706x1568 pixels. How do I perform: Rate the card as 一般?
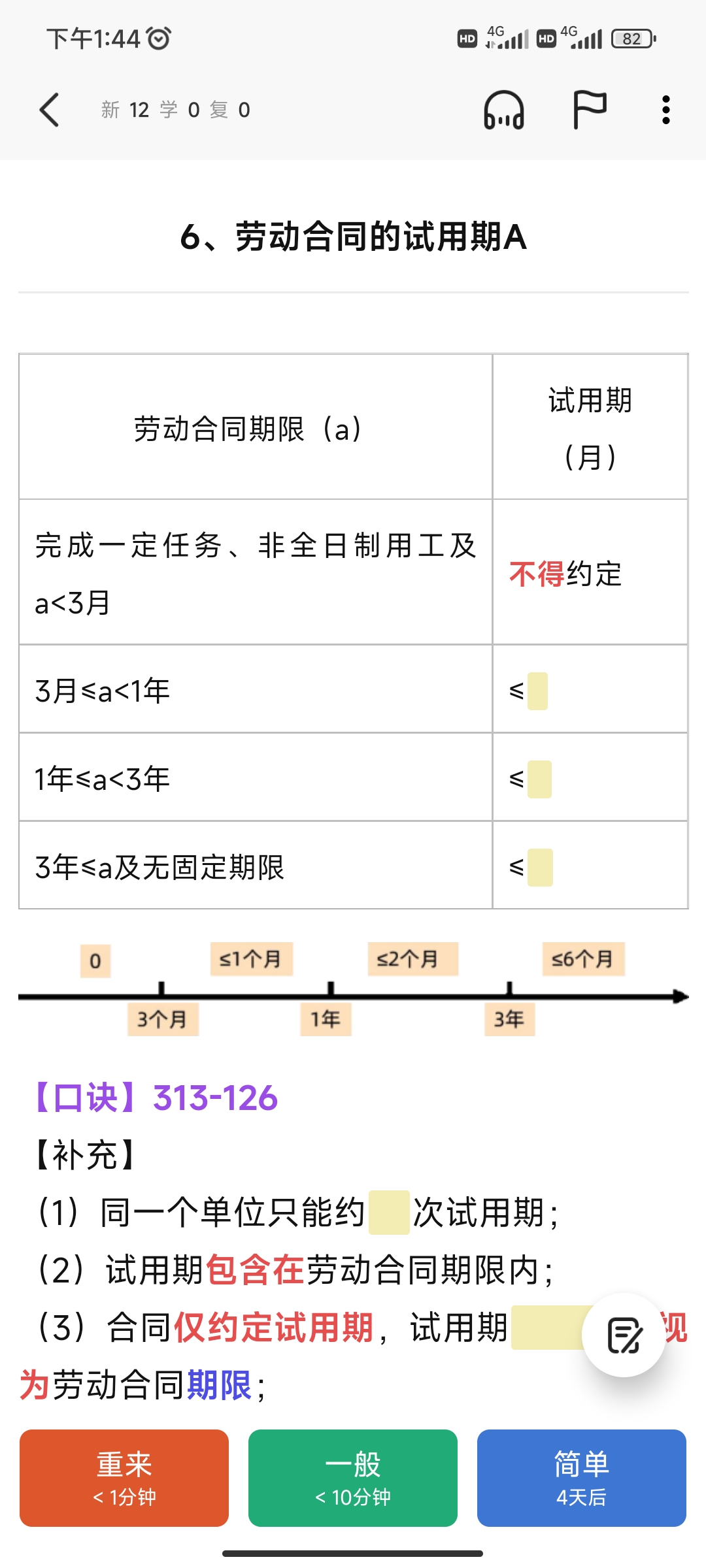pyautogui.click(x=353, y=1478)
